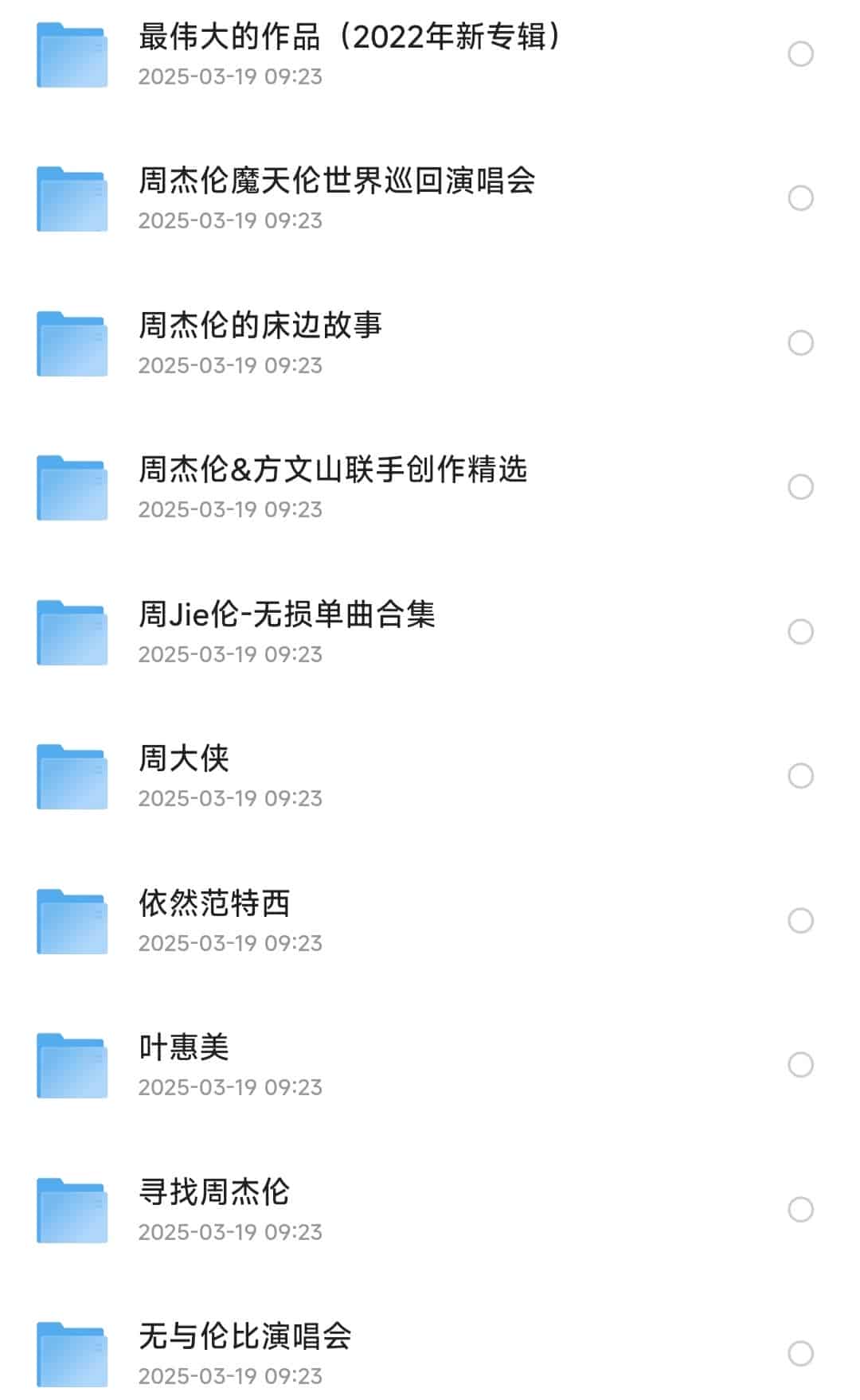The image size is (860, 1400).
Task: Select the checkbox for 最伟大的作品（2022年新专辑）
Action: [800, 54]
